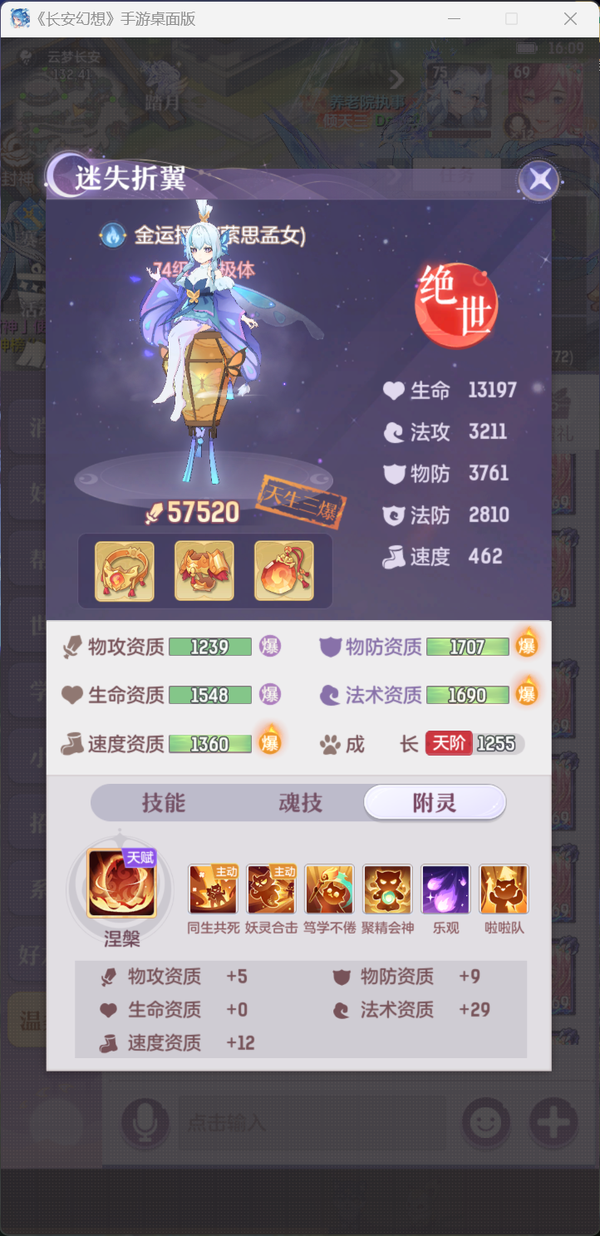Inspect the armor equipment slot
Screen dimensions: 600x1236
[204, 571]
